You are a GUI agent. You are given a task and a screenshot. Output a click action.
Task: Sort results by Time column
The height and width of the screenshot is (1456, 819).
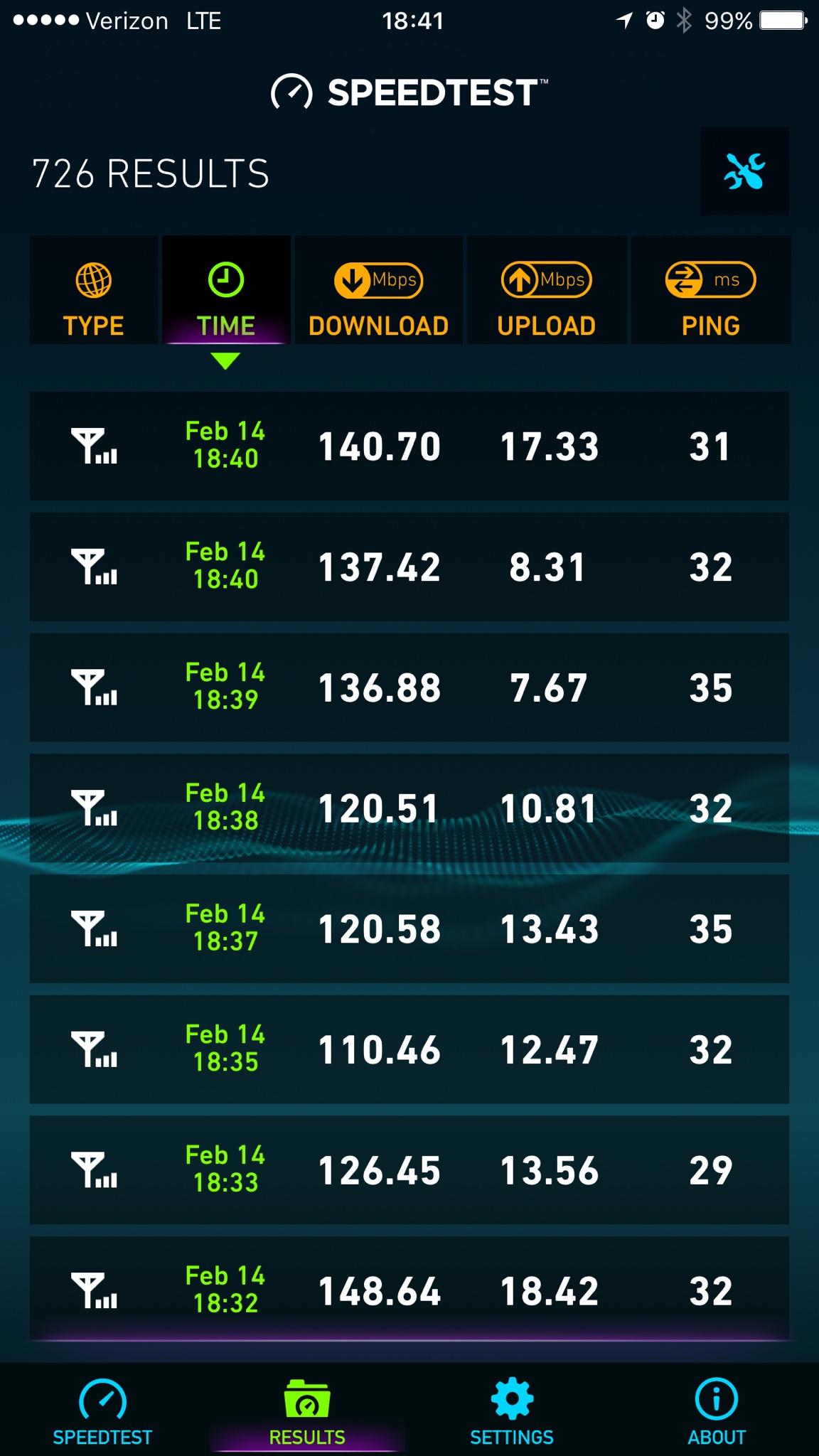pyautogui.click(x=226, y=290)
